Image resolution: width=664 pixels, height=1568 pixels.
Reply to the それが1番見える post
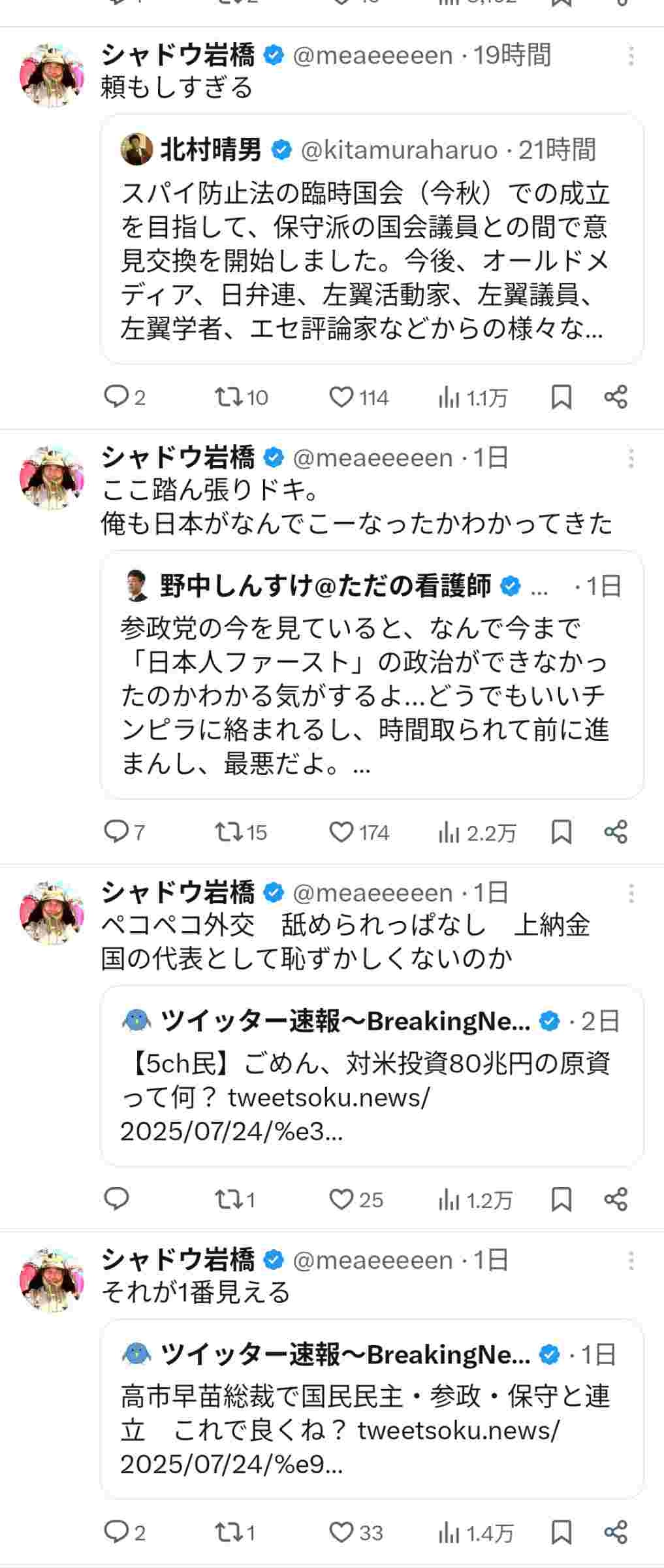[x=116, y=1532]
